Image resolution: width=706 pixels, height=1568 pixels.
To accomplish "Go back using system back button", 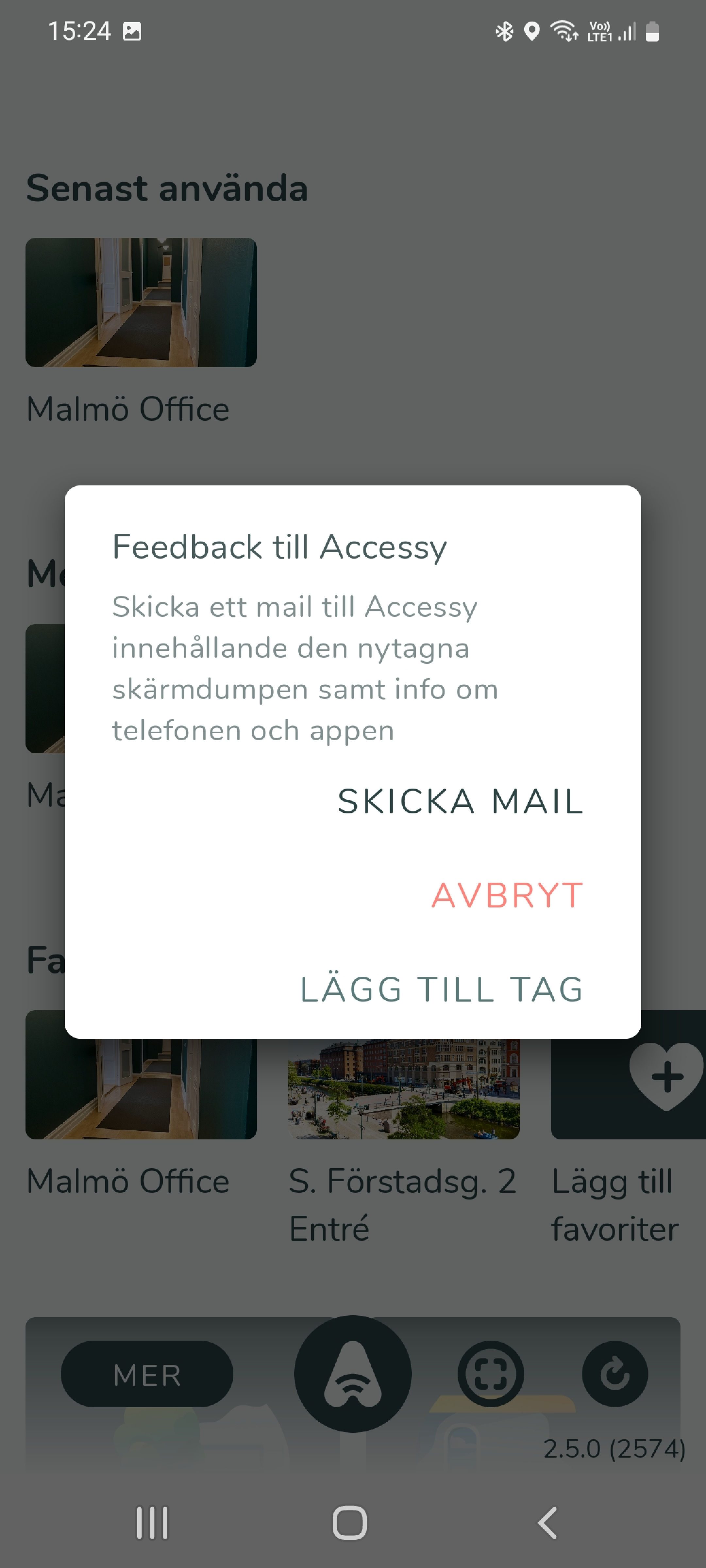I will [x=547, y=1523].
